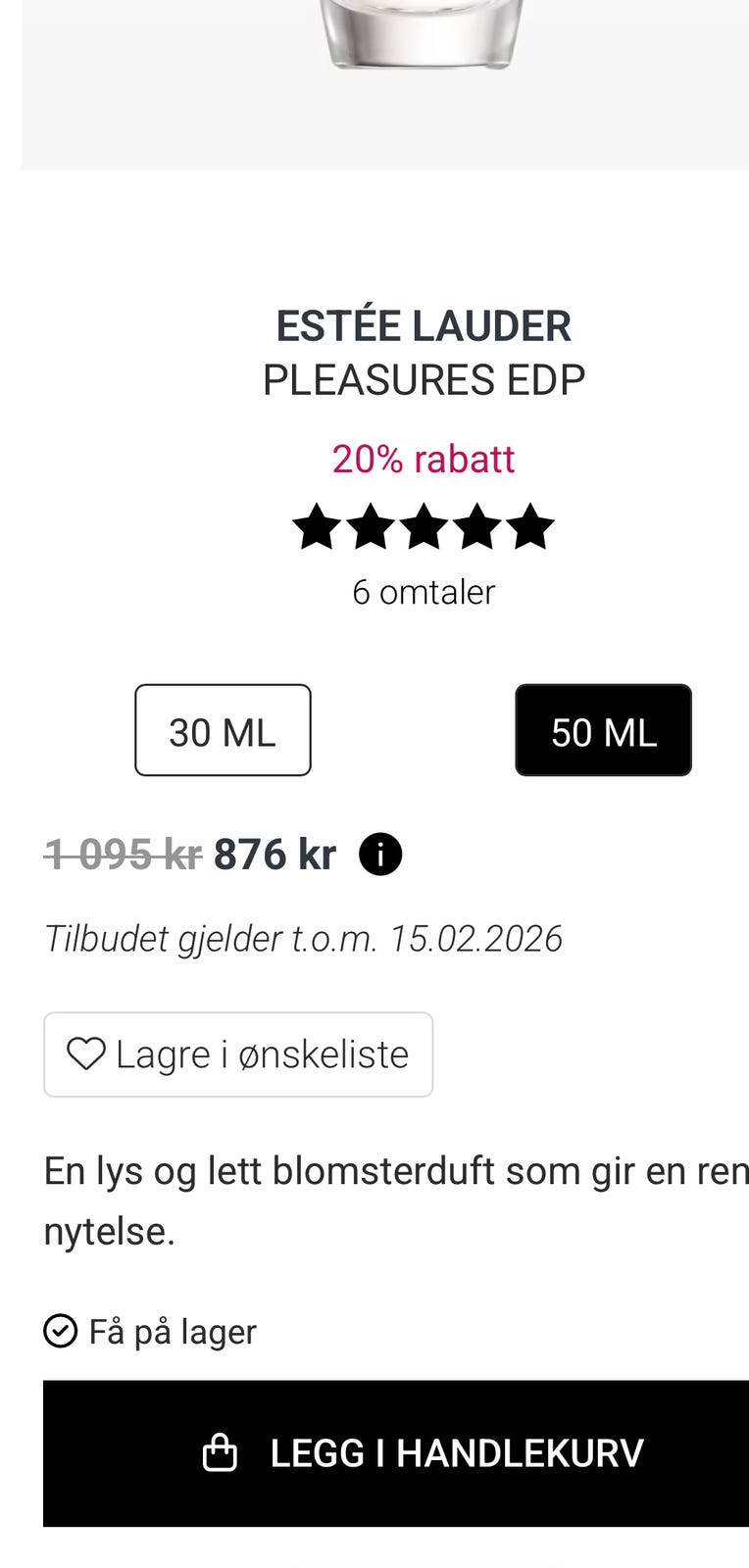Select the 30 ML size option
Image resolution: width=749 pixels, height=1568 pixels.
(x=223, y=730)
